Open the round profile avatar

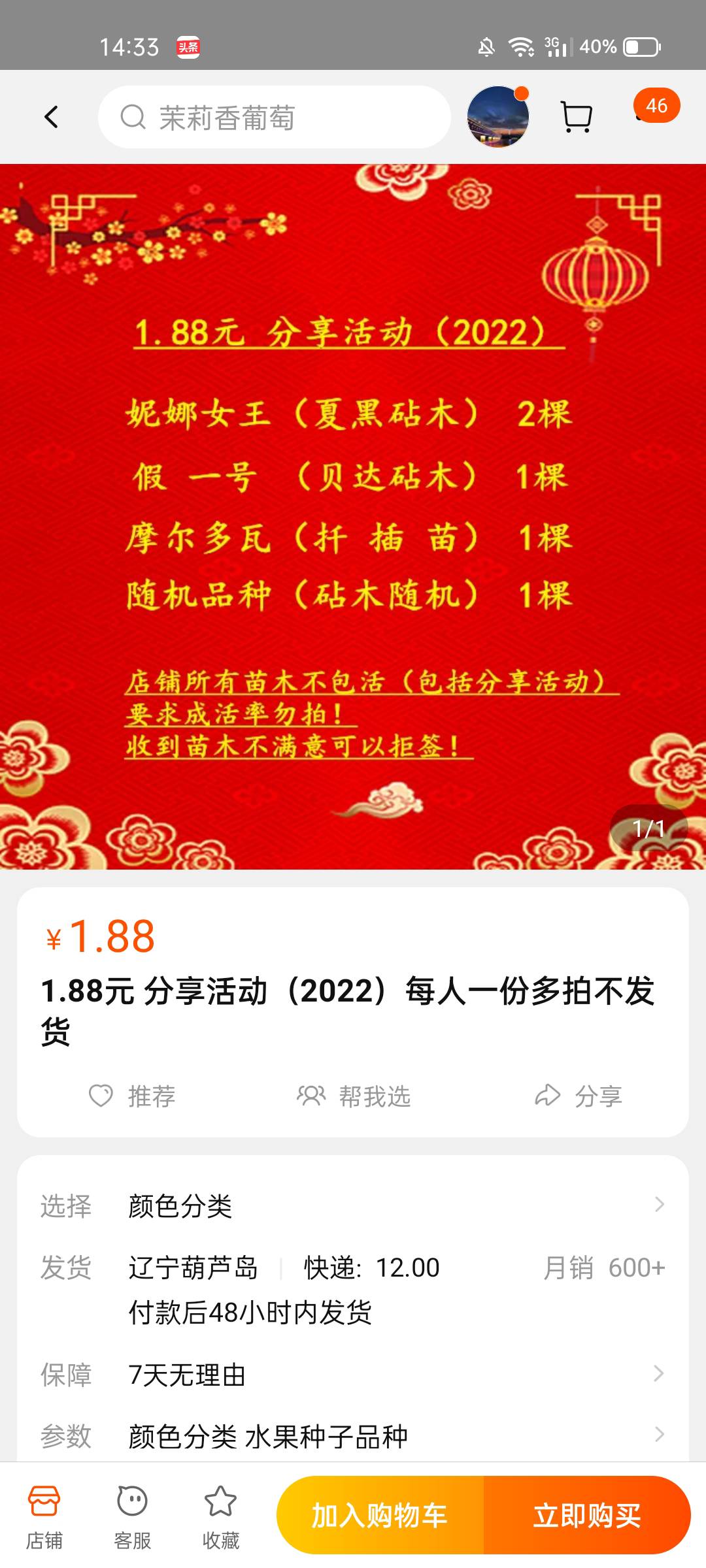click(x=498, y=117)
